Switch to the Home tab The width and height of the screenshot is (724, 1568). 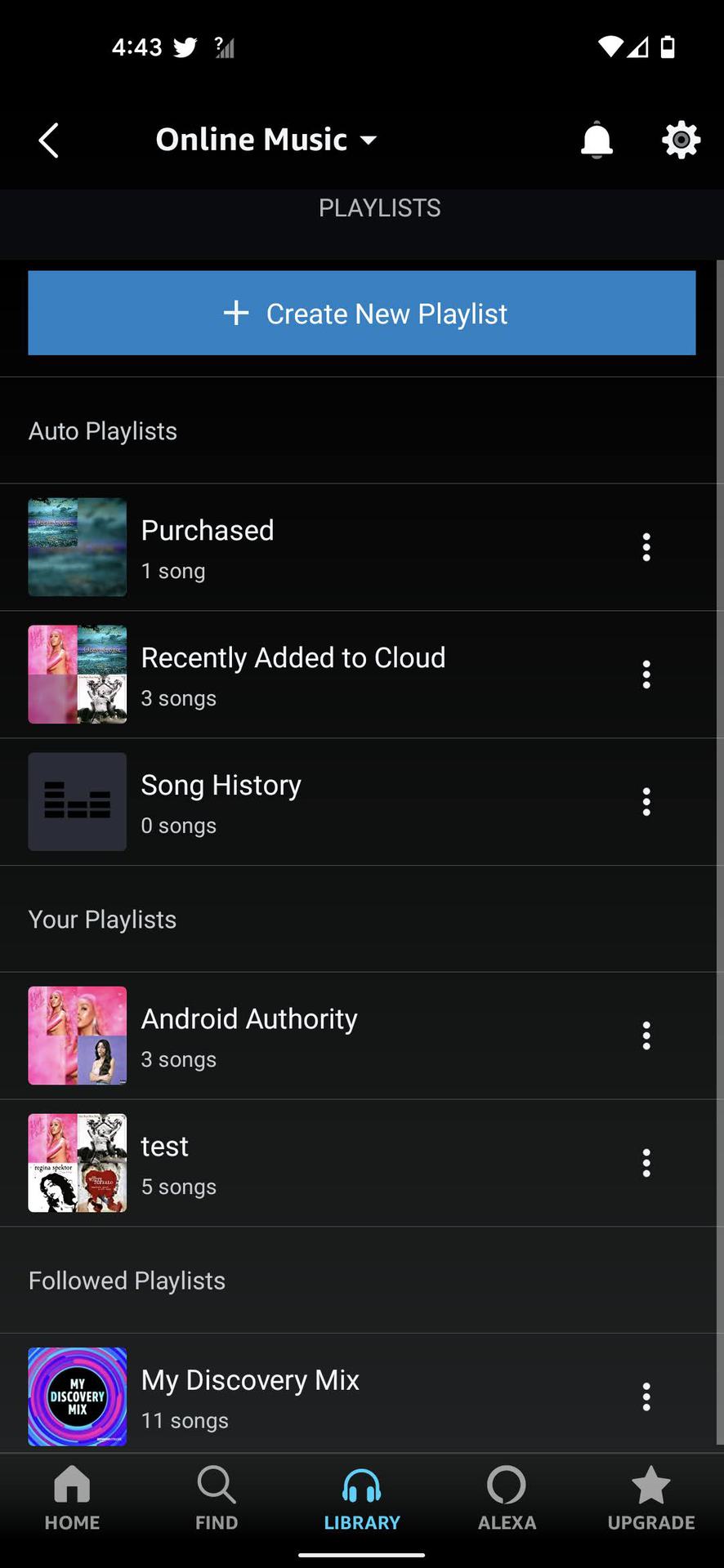pyautogui.click(x=72, y=1499)
